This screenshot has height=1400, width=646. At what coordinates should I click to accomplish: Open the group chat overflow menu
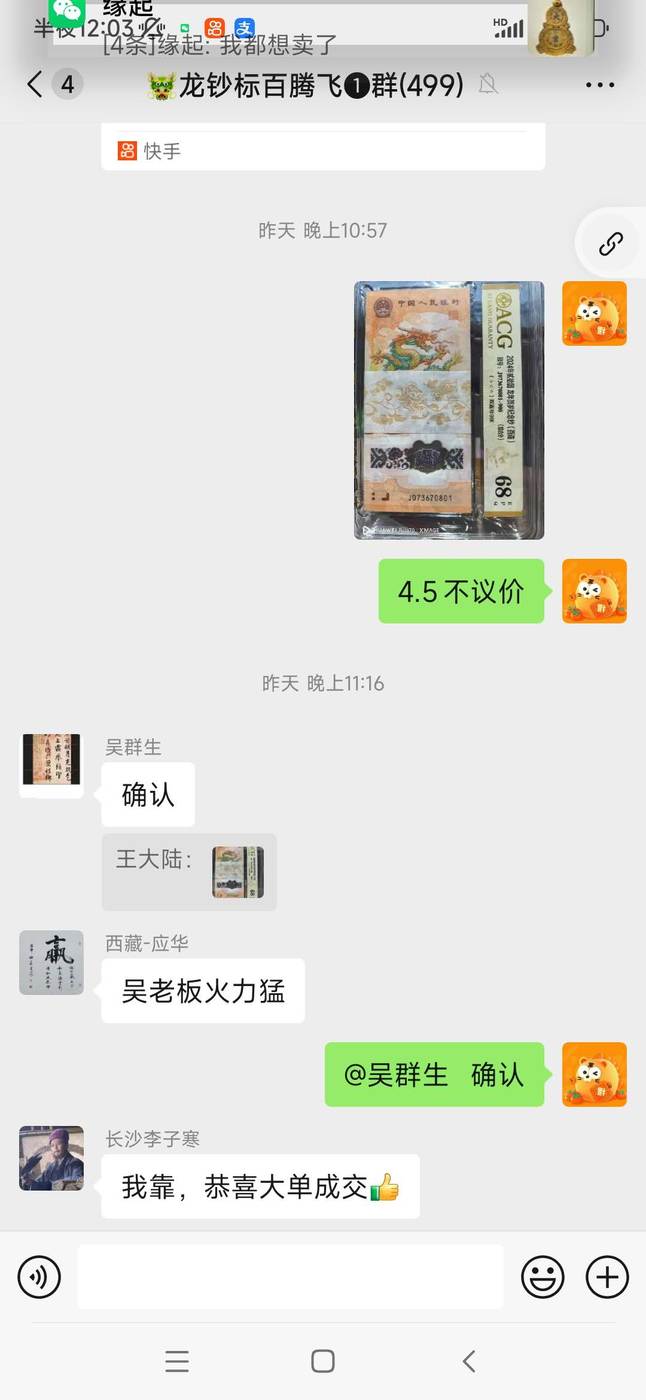click(x=600, y=85)
